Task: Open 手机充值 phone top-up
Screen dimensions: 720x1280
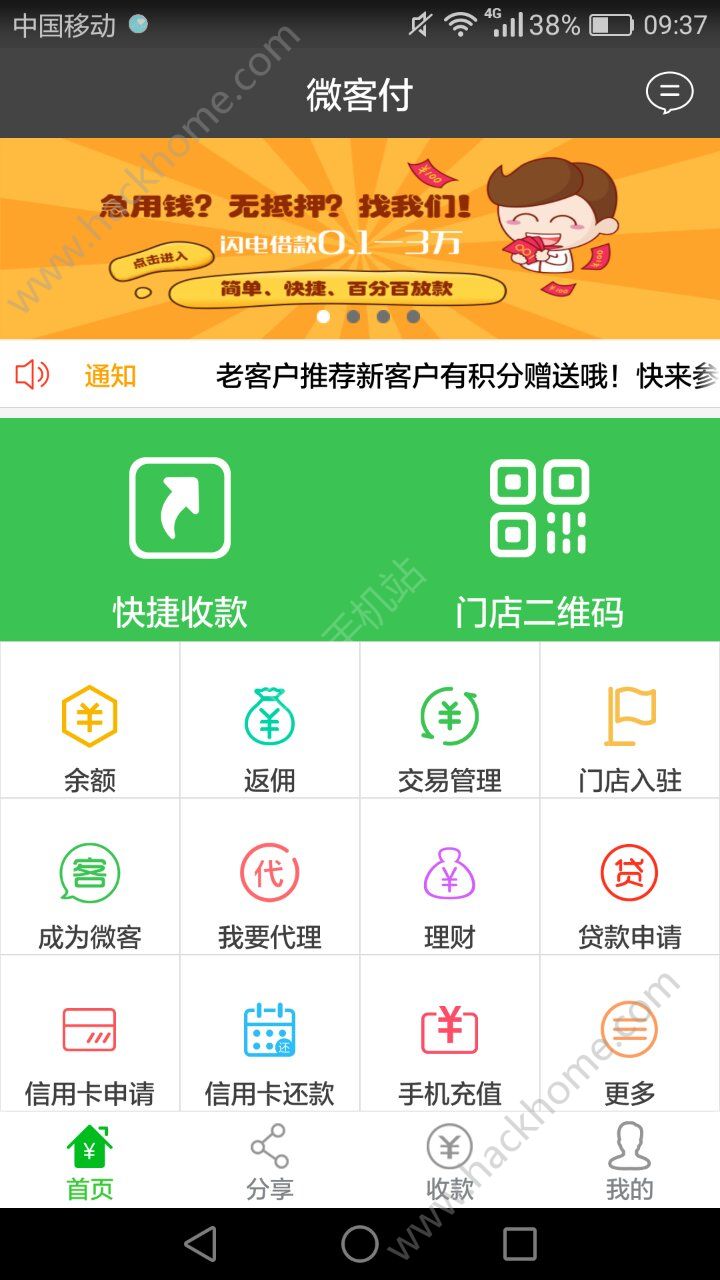Action: pos(450,1048)
